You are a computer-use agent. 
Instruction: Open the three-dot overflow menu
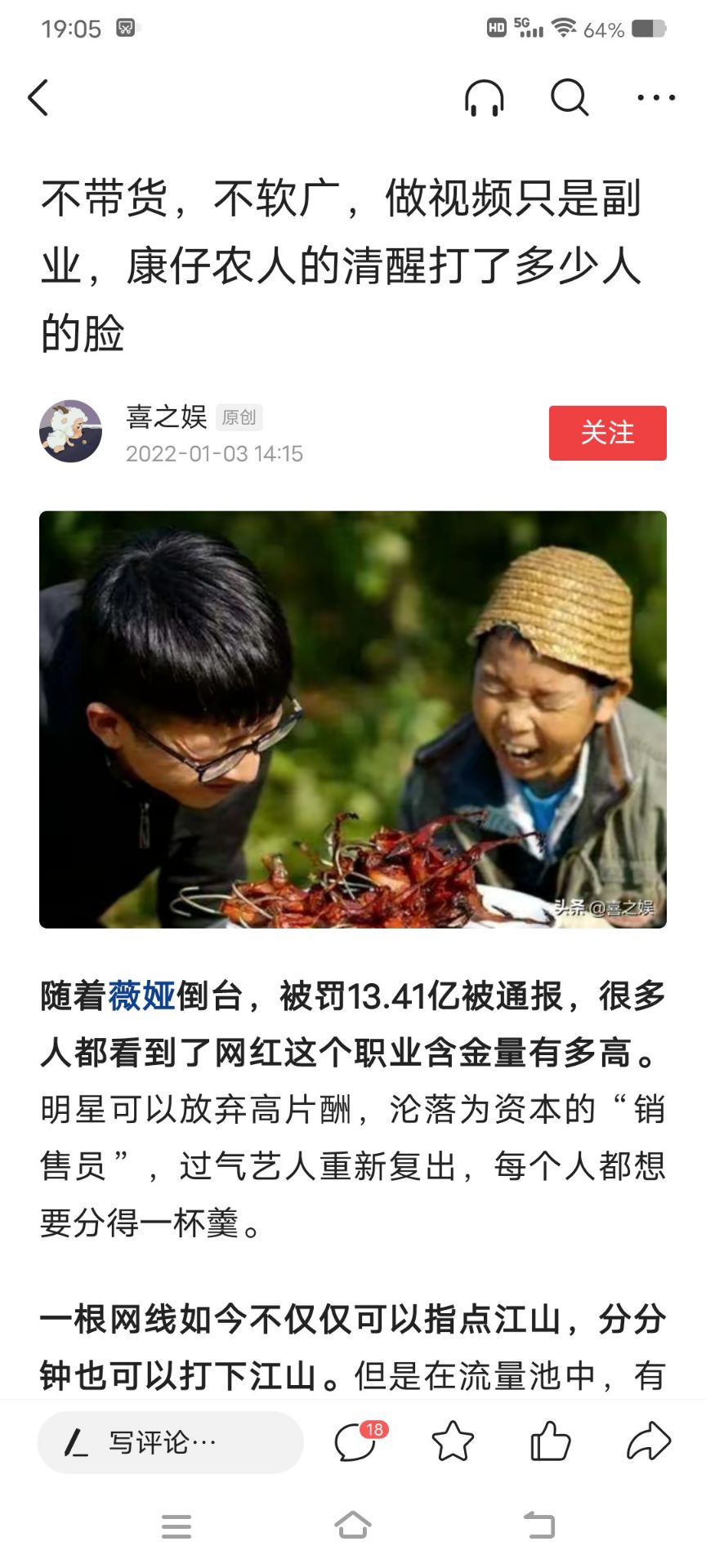coord(656,98)
